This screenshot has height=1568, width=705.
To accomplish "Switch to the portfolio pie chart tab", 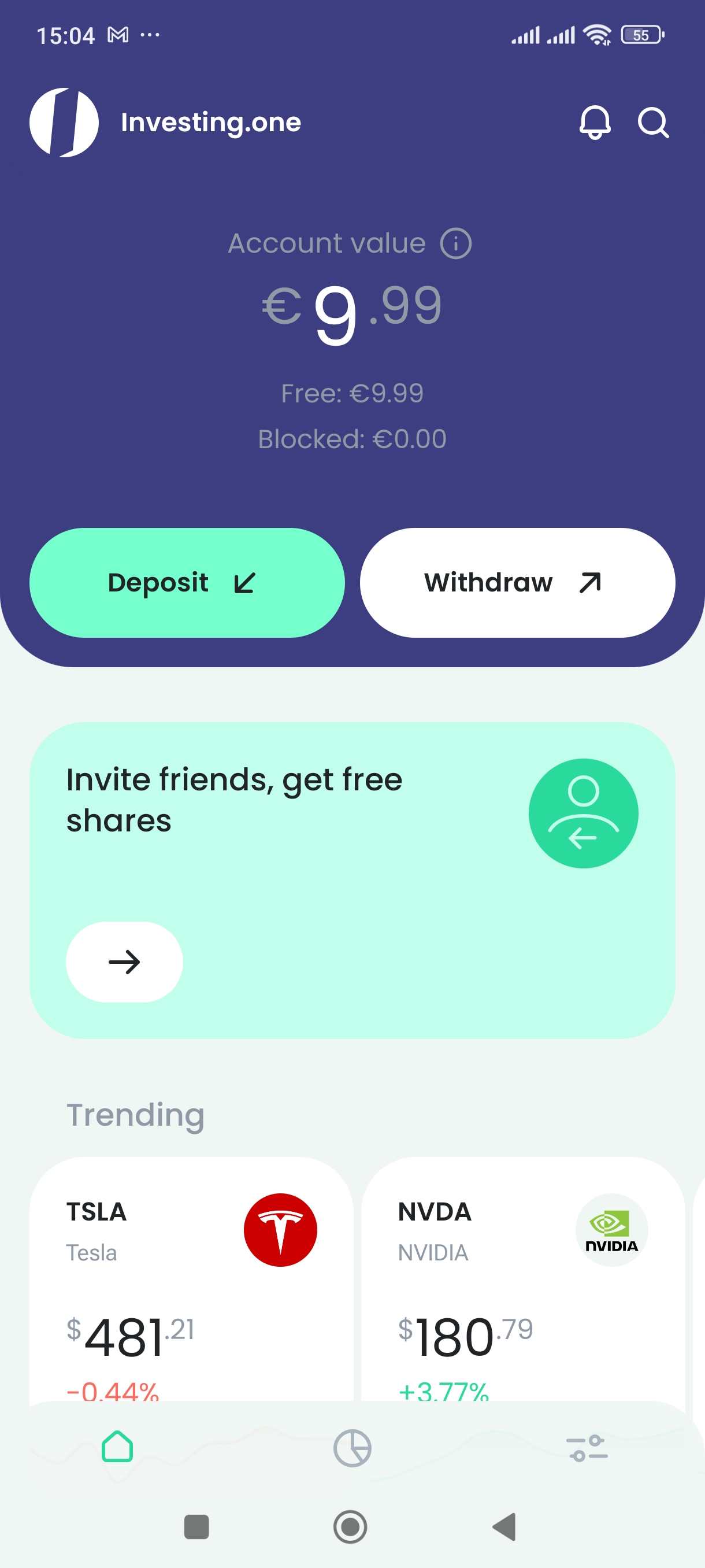I will click(352, 1448).
